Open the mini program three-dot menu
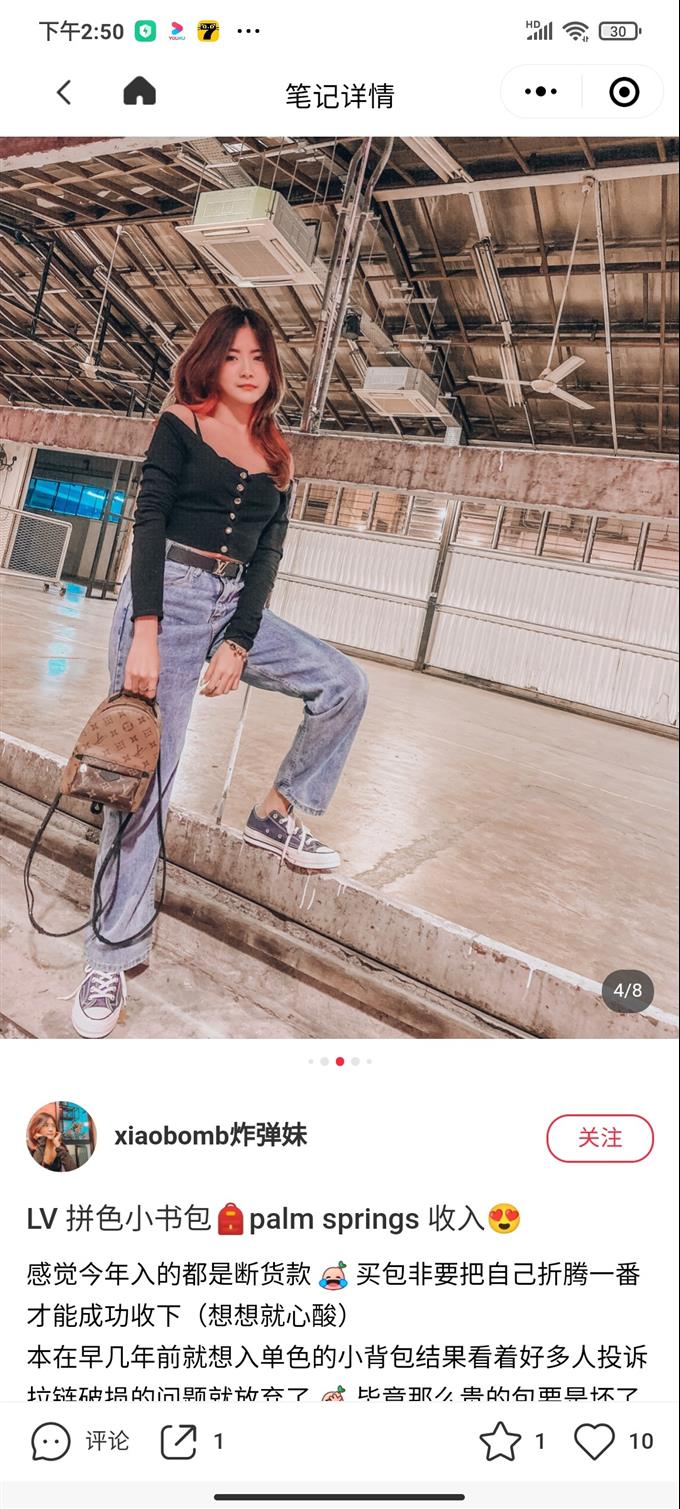680x1509 pixels. pos(540,92)
